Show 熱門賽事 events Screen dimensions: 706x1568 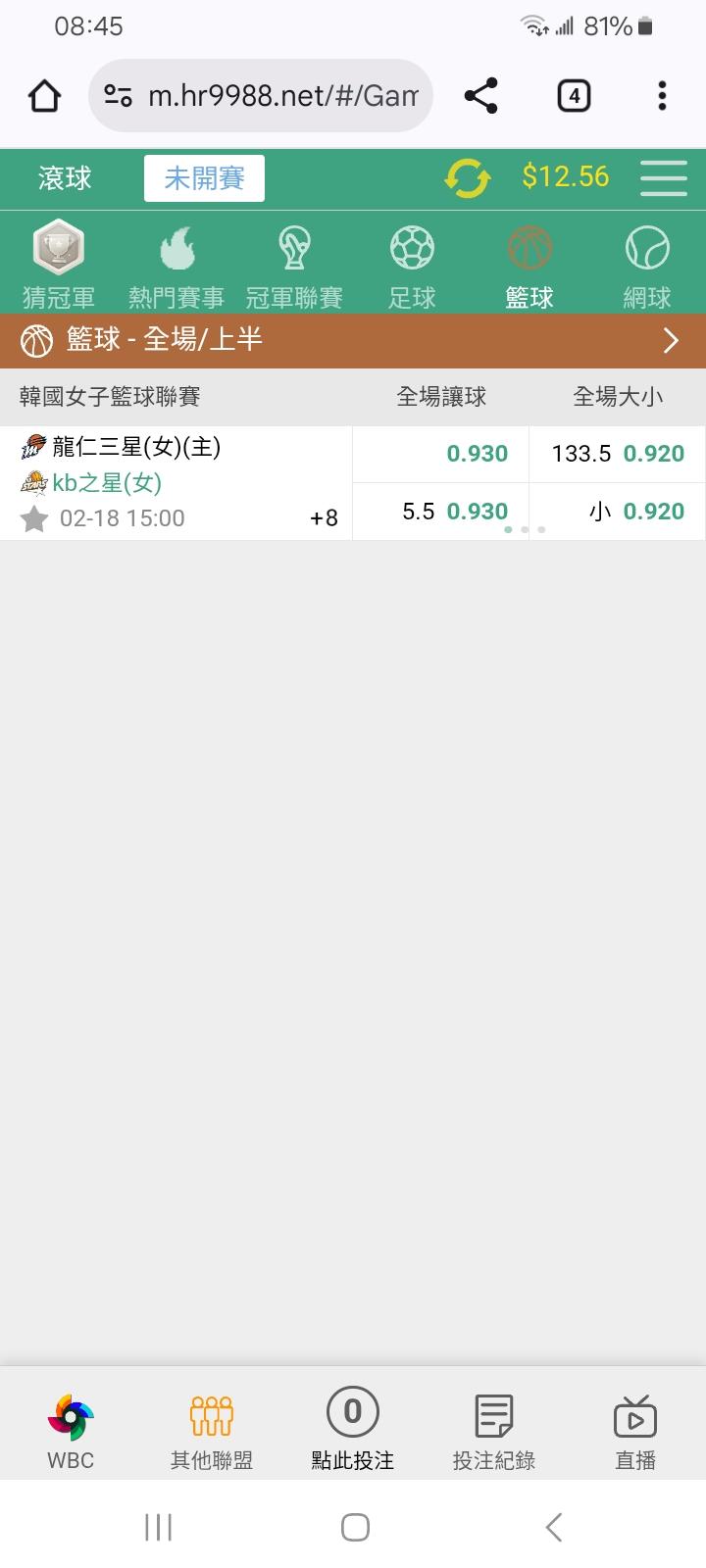176,265
